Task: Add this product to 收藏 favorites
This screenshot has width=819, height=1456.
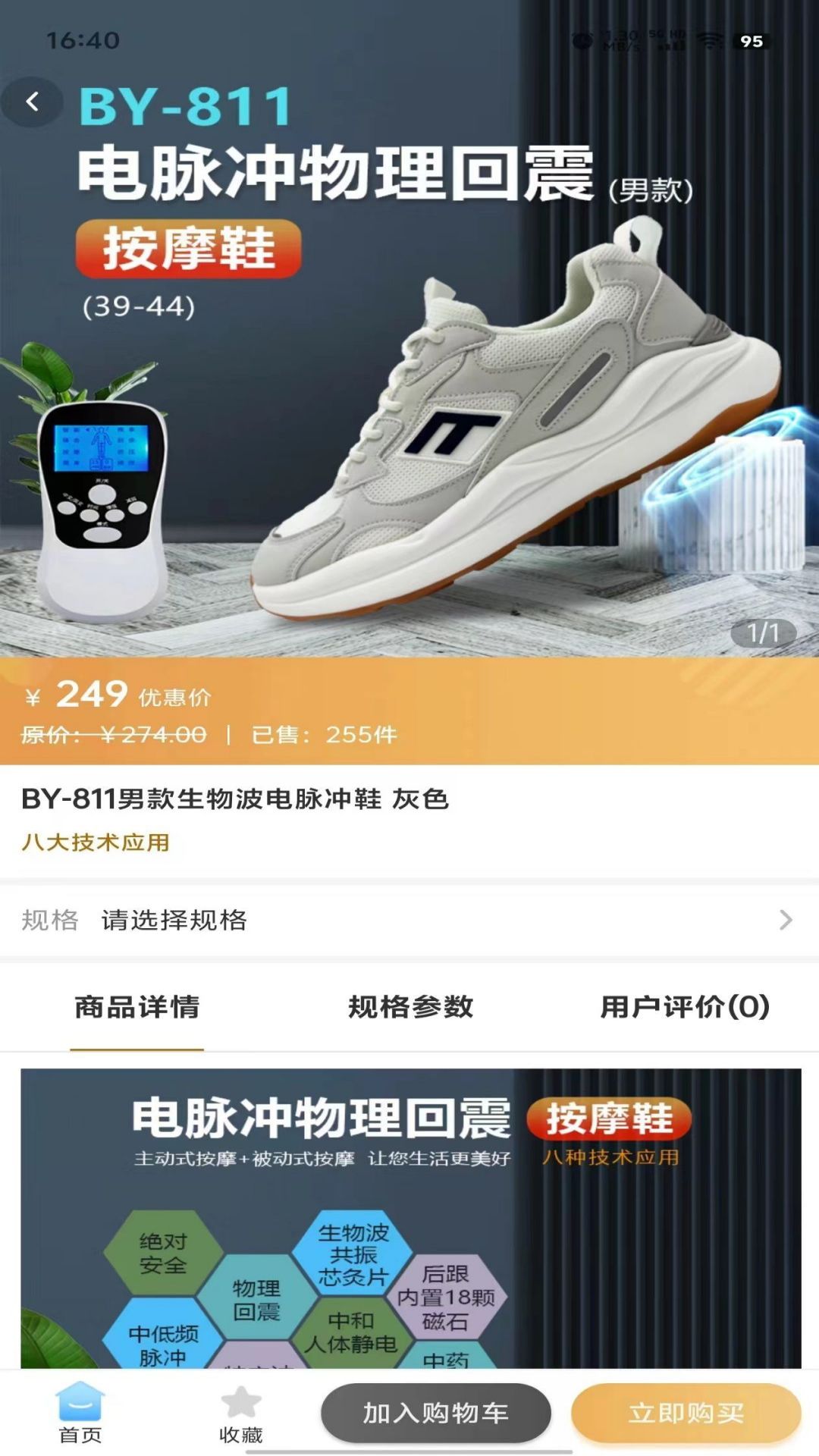Action: (240, 1412)
